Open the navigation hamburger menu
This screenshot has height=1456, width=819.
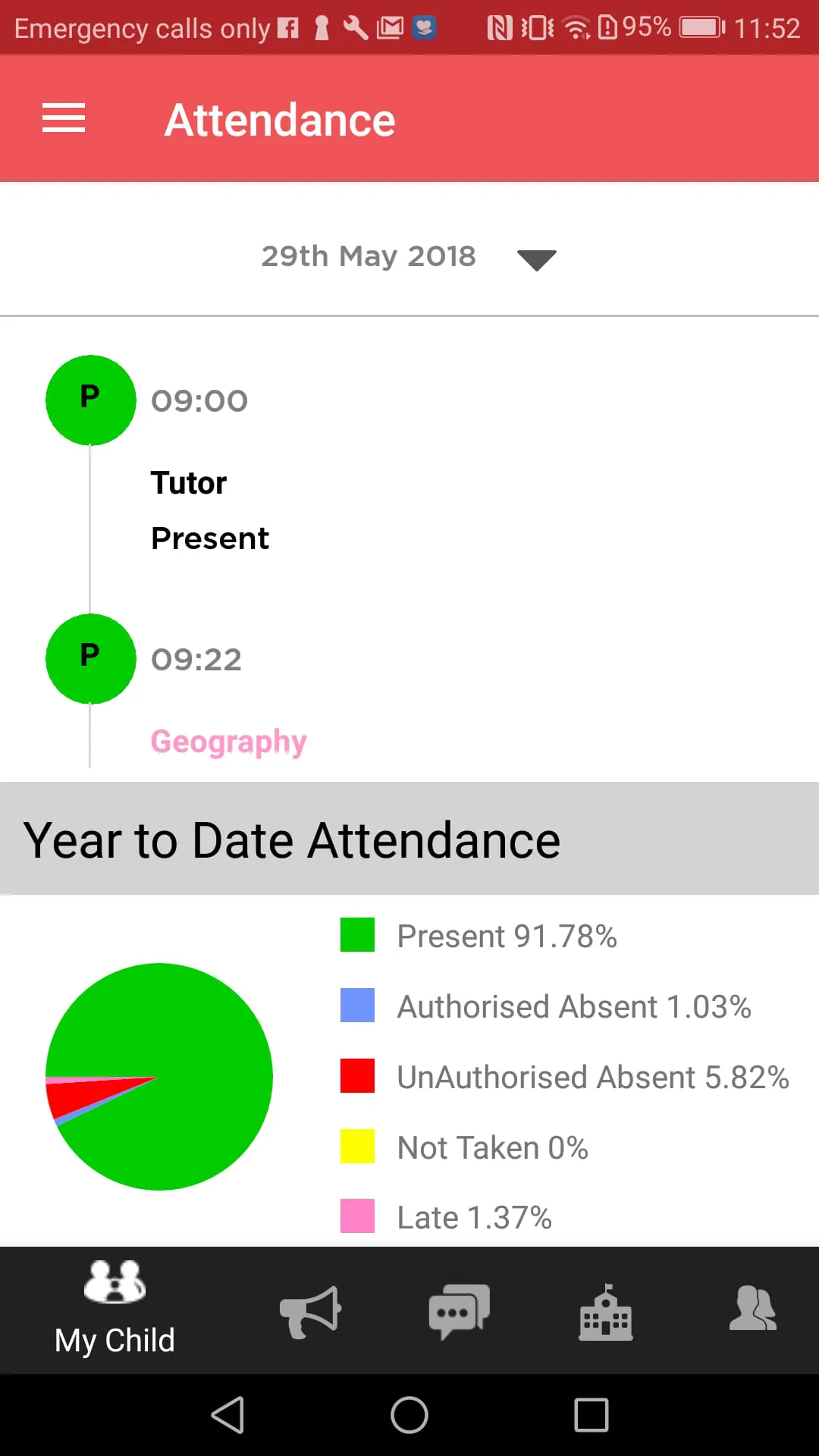pos(63,118)
